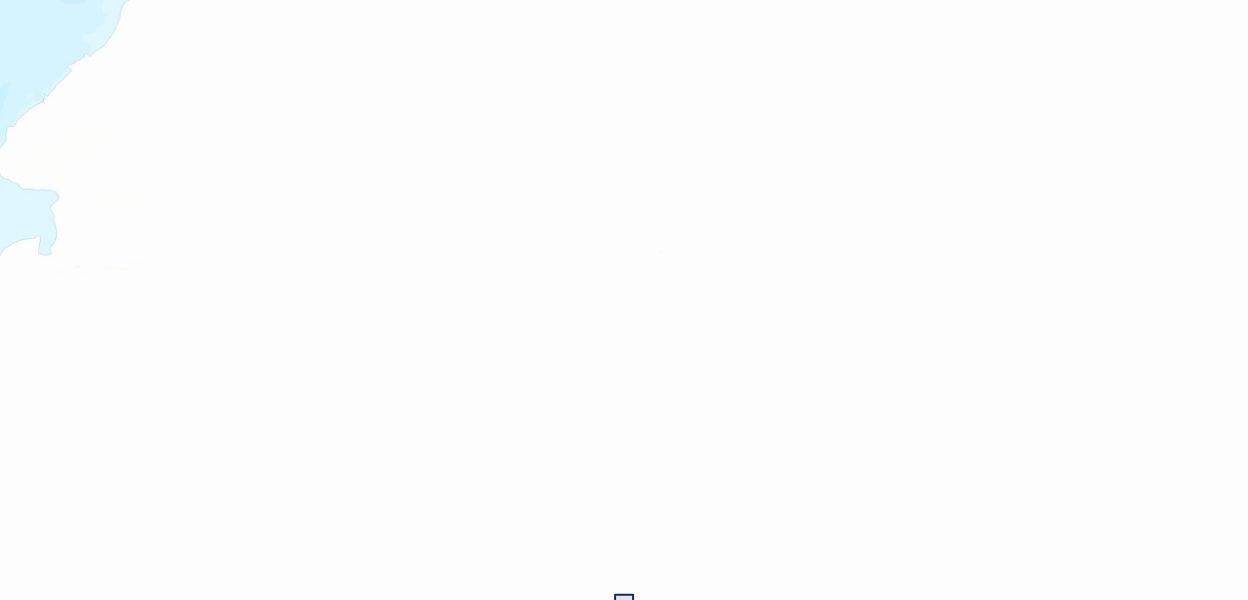Screen dimensions: 1248x600
Task: Select the blue square map marker
Action: click(624, 597)
